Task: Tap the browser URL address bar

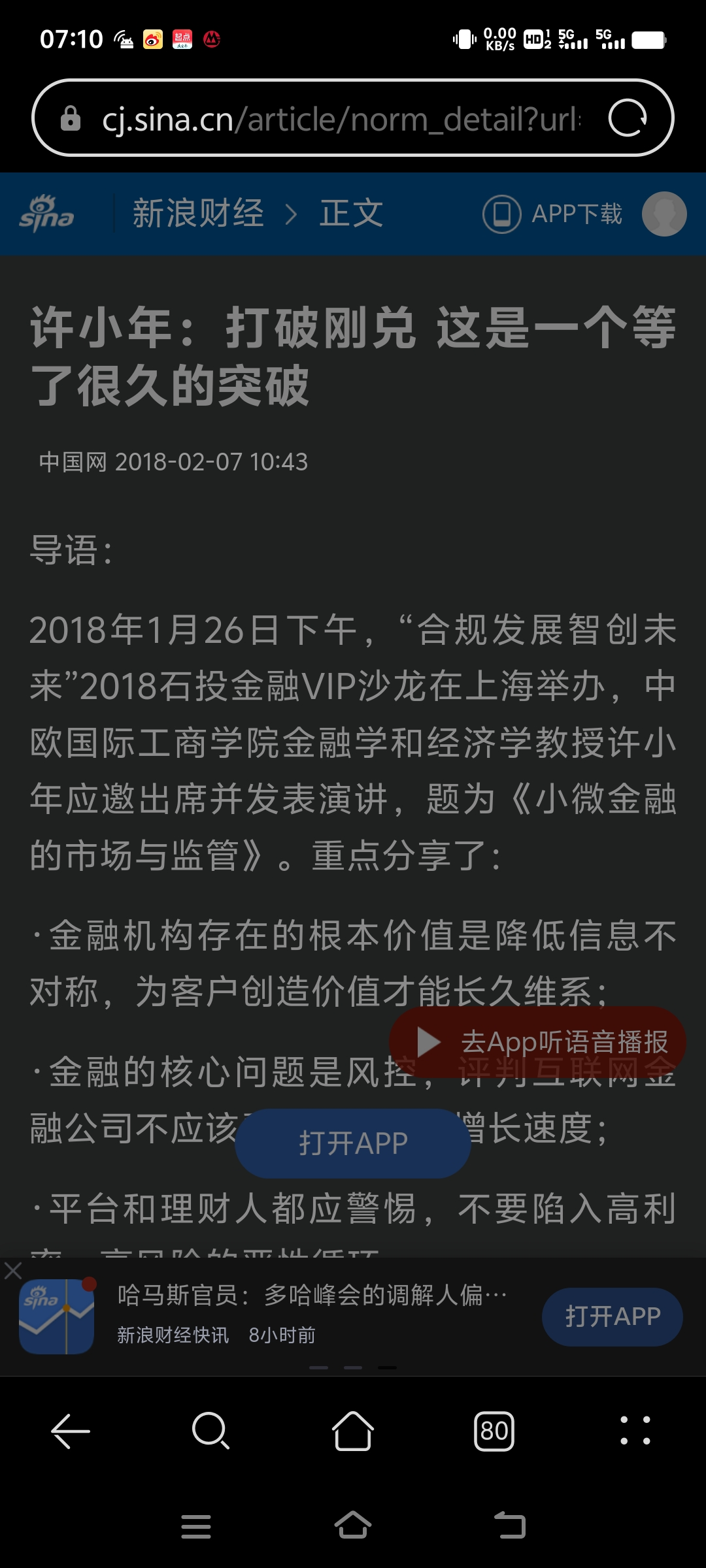Action: click(340, 119)
